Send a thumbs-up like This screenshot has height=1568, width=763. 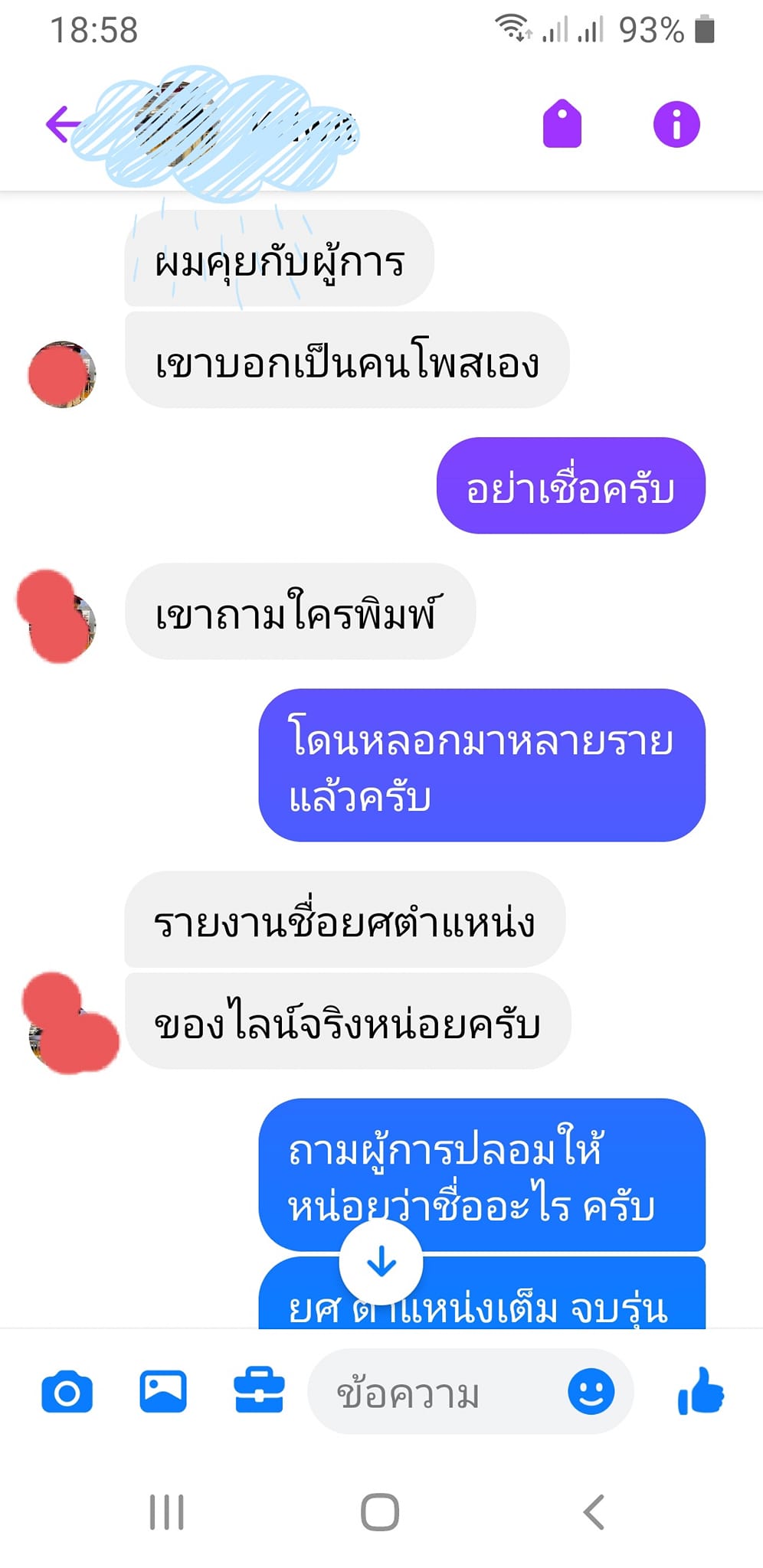click(x=700, y=1391)
